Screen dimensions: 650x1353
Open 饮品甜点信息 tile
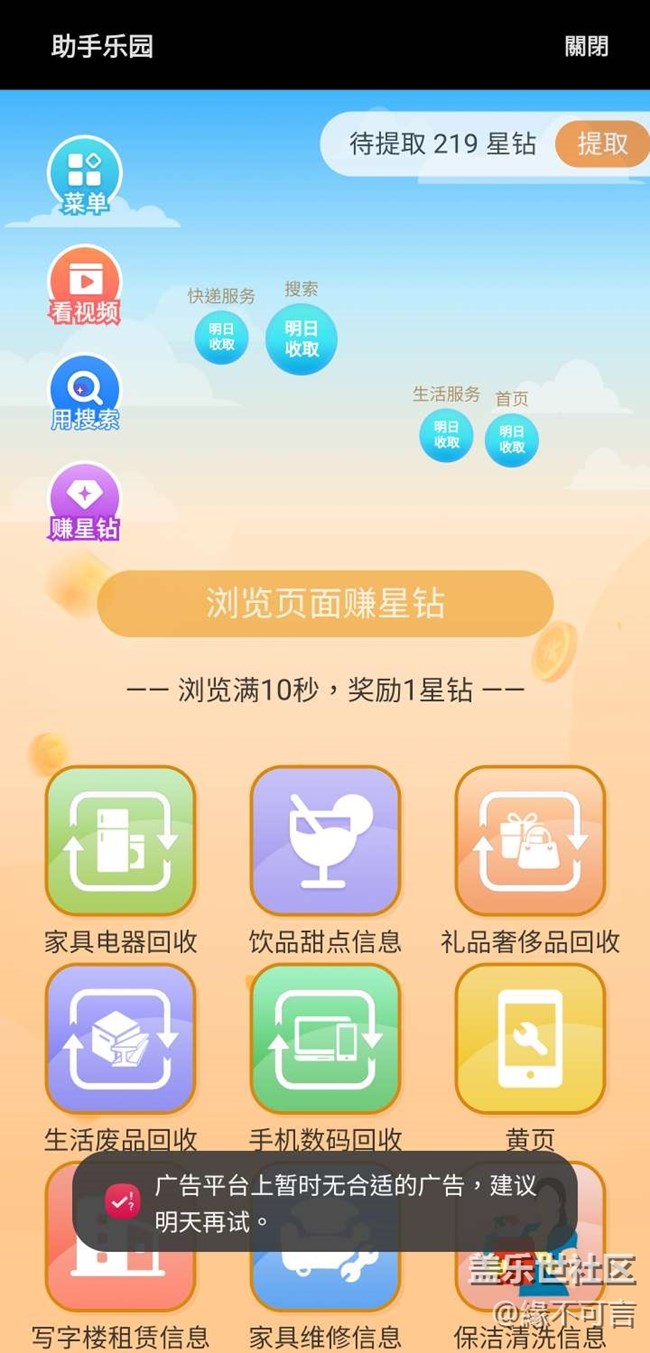point(325,841)
